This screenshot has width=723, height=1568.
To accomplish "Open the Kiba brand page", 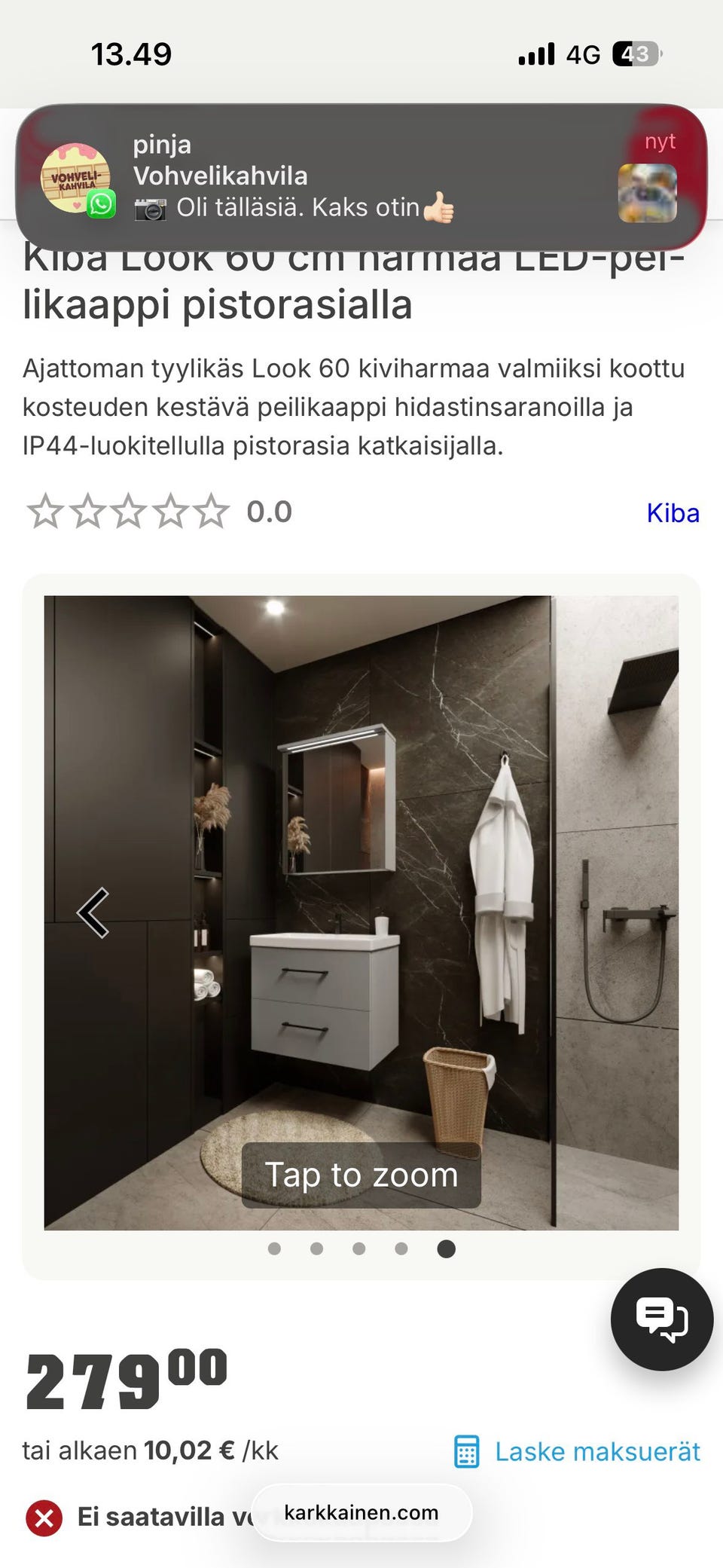I will click(674, 512).
